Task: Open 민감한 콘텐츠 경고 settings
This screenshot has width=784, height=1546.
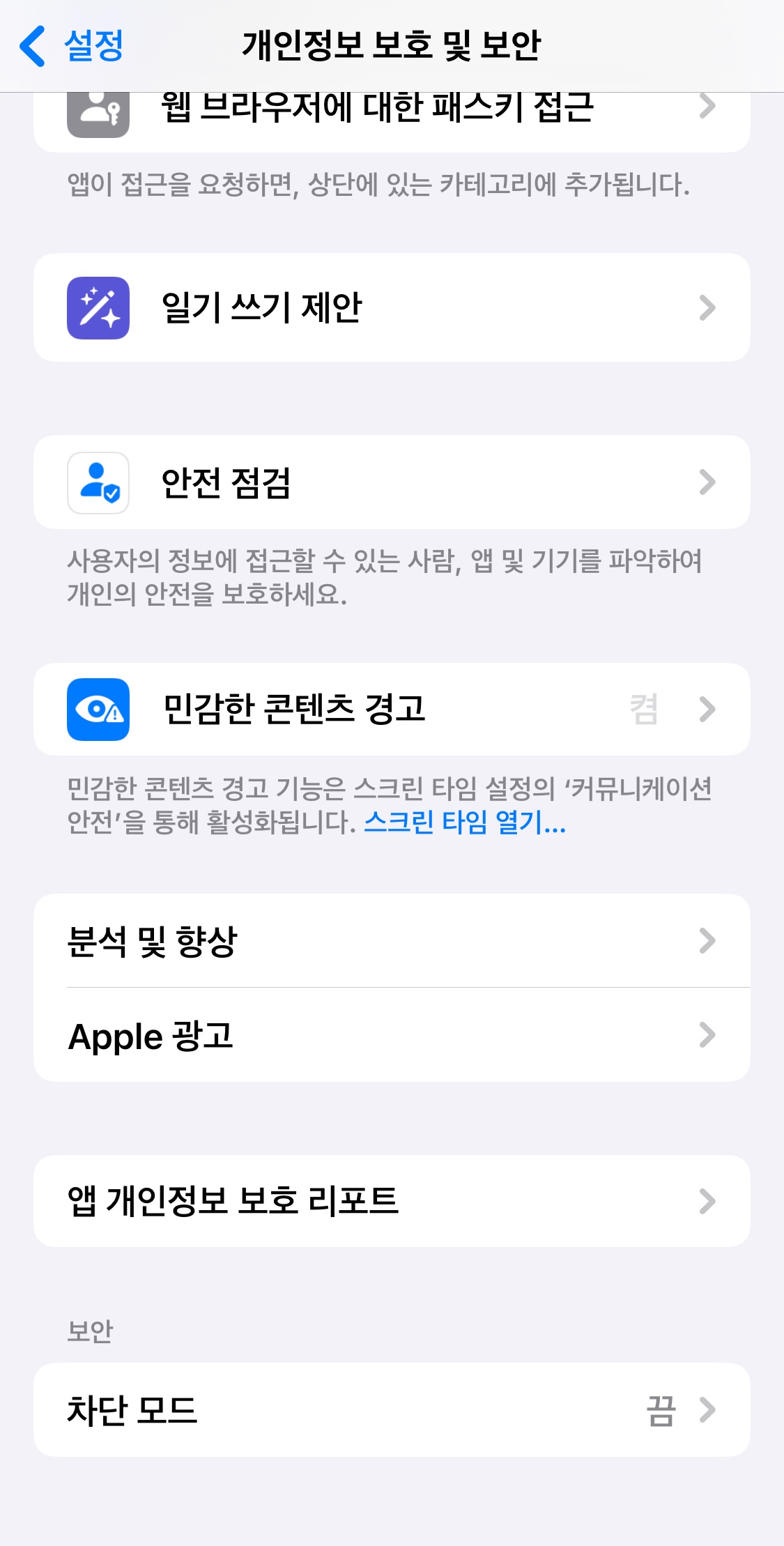Action: tap(390, 709)
